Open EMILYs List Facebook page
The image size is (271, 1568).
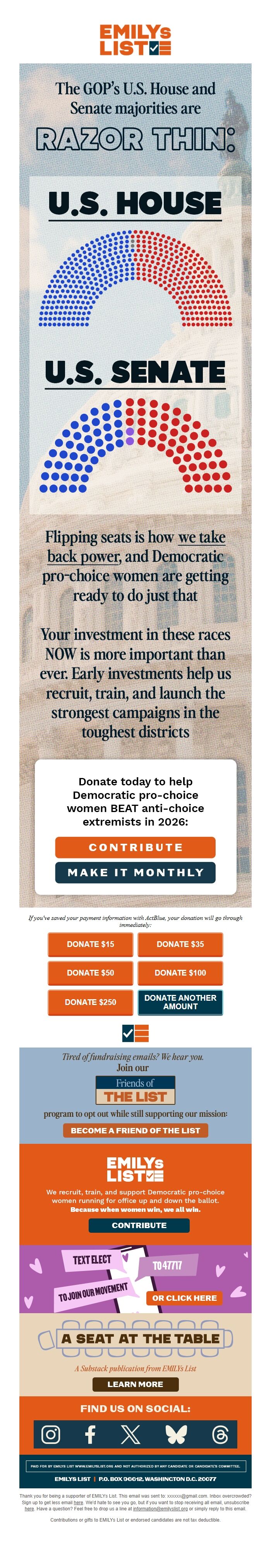(x=90, y=1435)
